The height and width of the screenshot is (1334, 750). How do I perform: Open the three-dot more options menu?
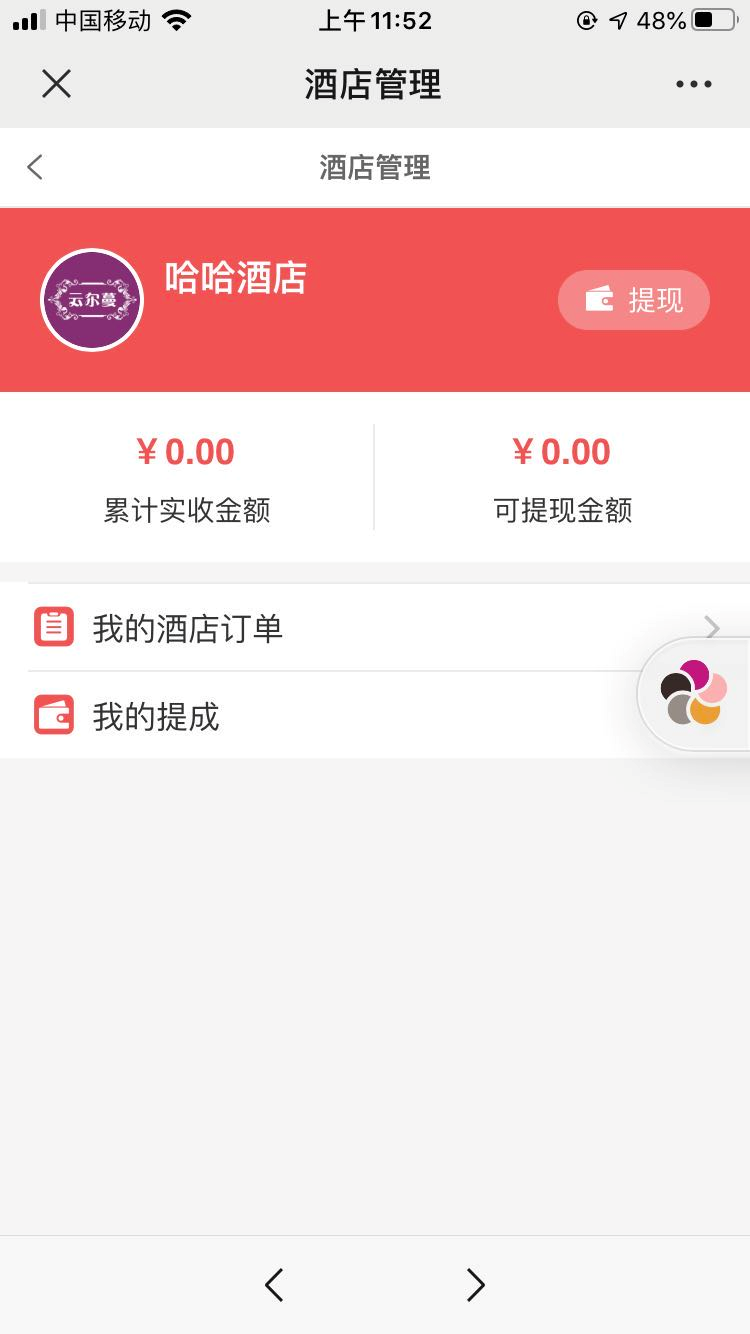point(693,85)
